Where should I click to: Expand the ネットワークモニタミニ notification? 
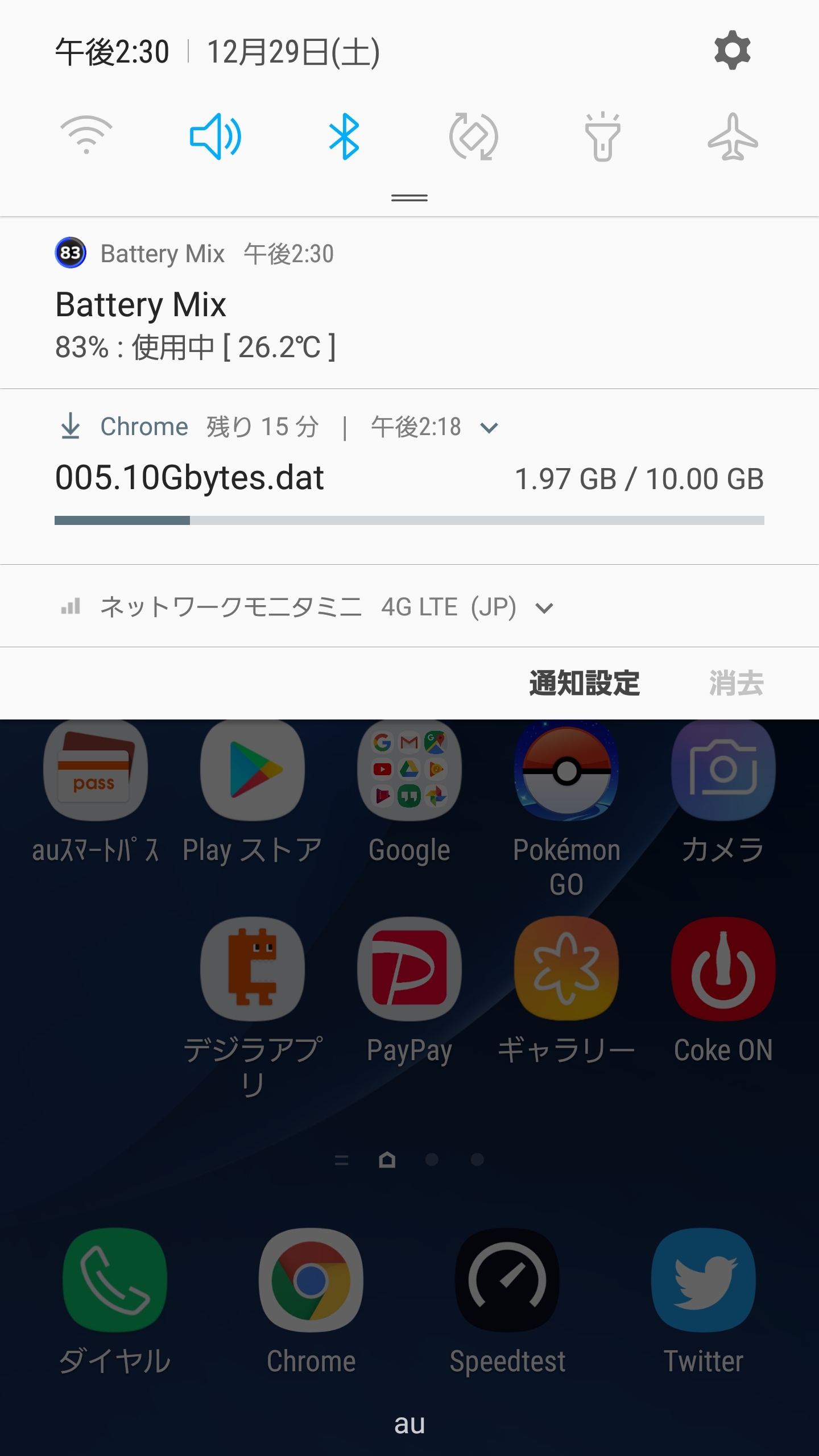point(544,608)
